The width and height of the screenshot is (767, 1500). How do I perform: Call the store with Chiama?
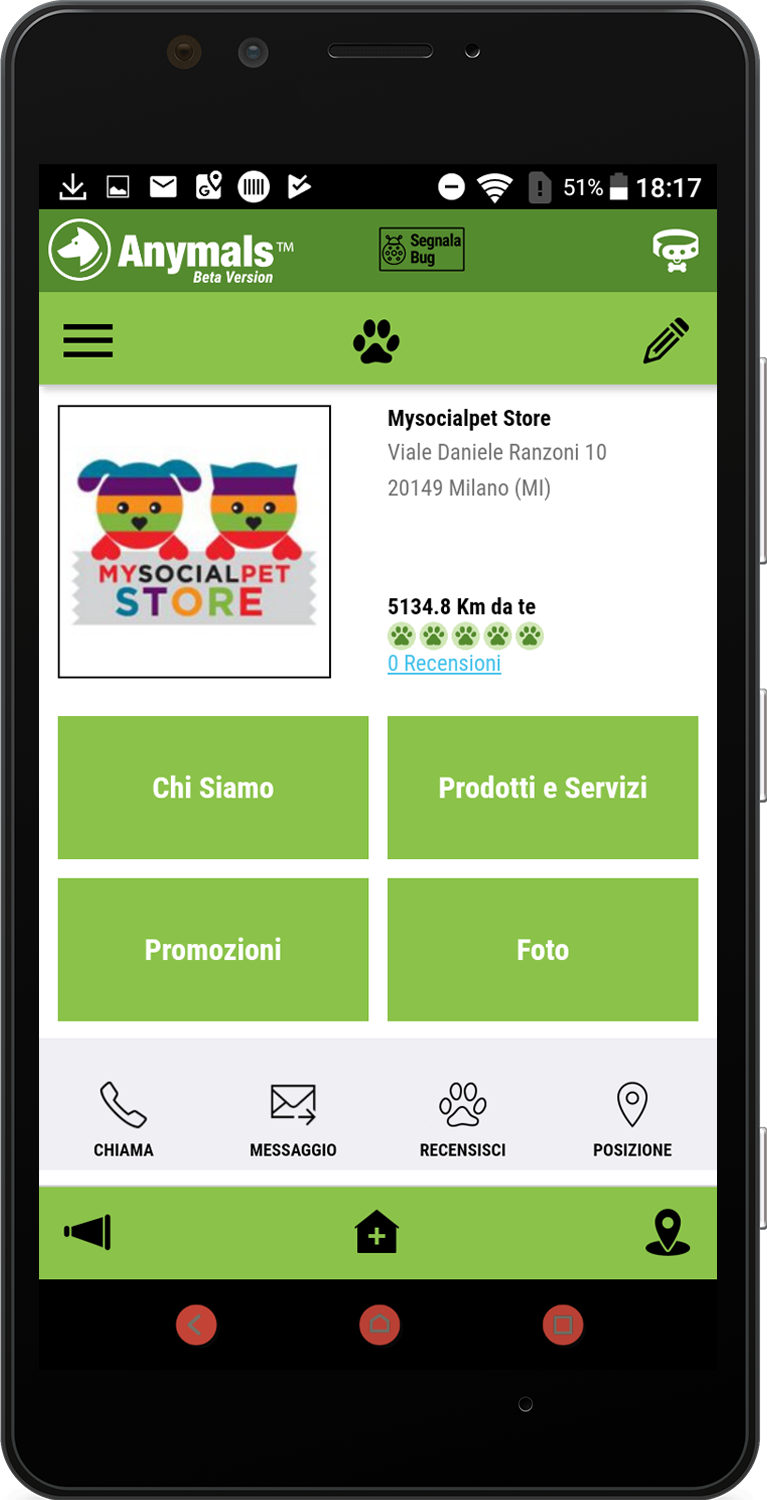(x=124, y=1120)
